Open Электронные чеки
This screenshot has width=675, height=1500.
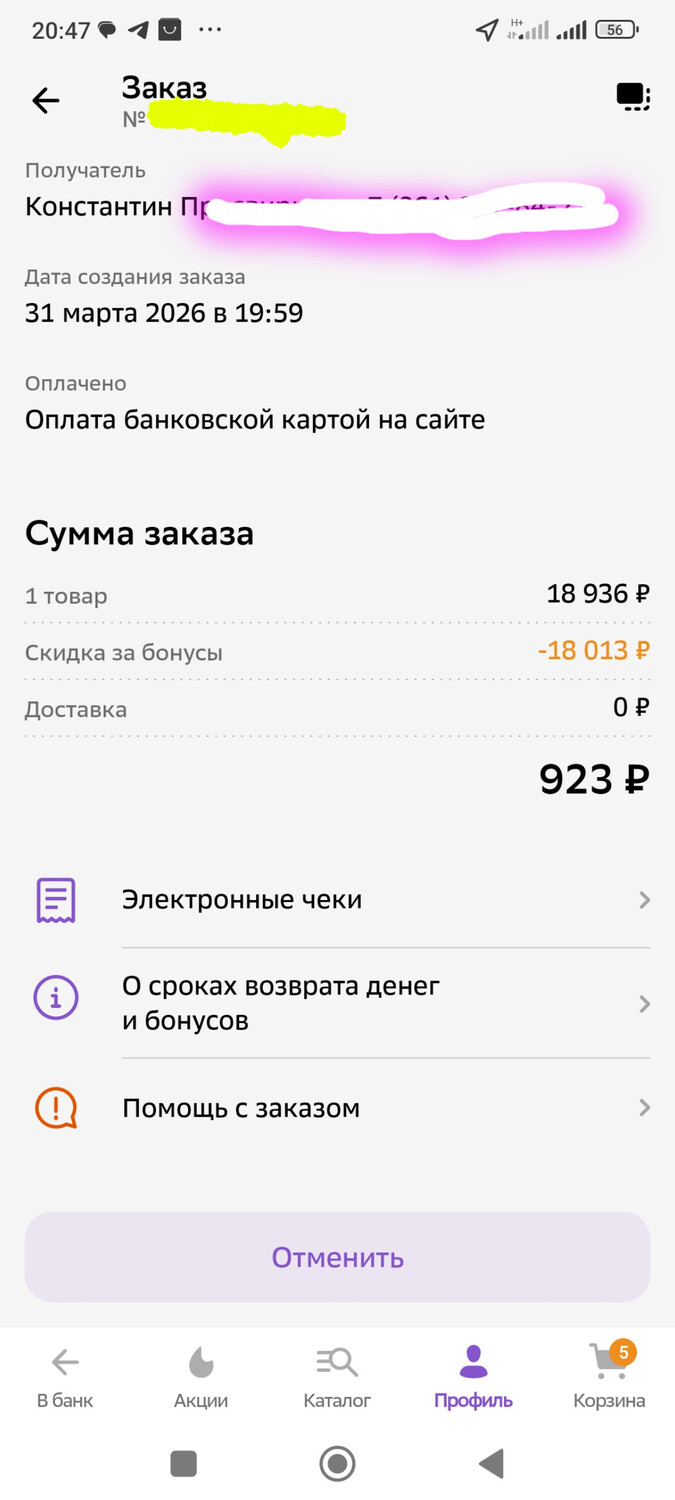337,900
